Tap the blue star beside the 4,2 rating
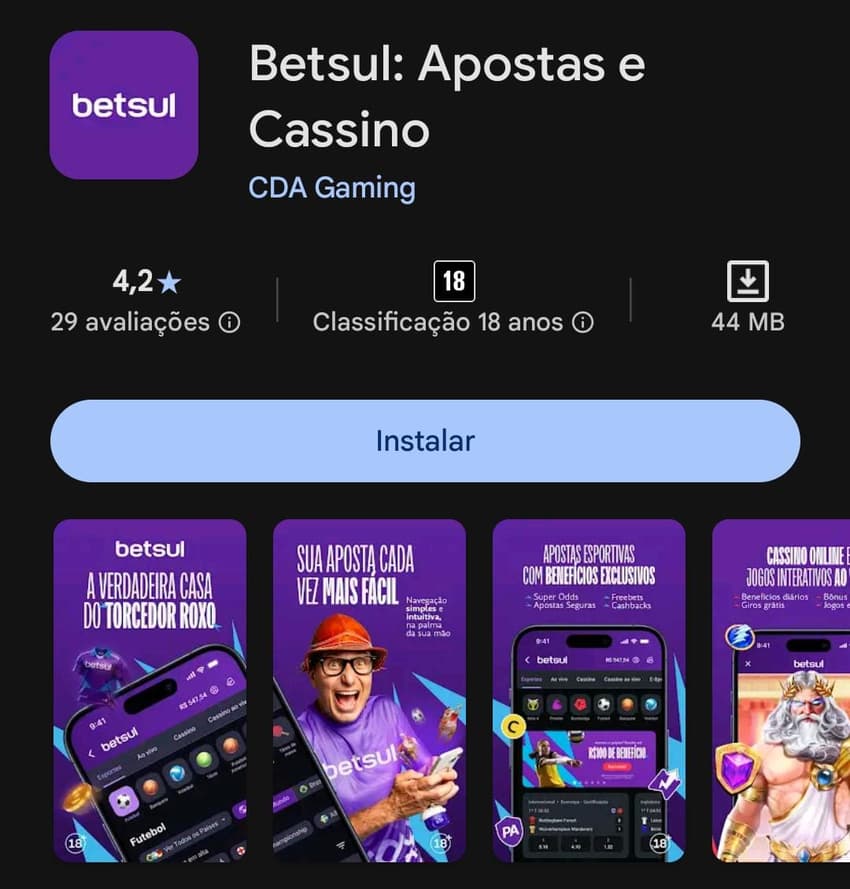Viewport: 850px width, 889px height. point(169,281)
